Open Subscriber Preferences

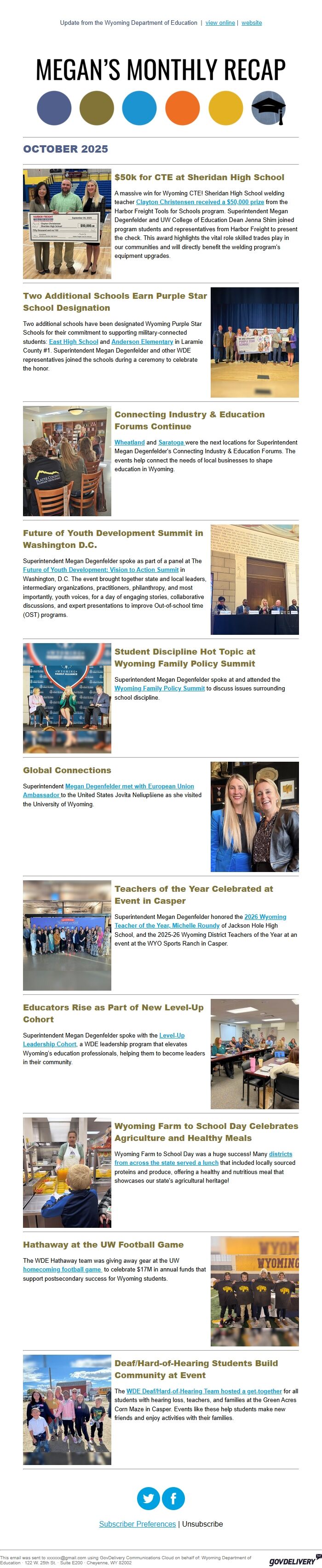[x=137, y=1524]
